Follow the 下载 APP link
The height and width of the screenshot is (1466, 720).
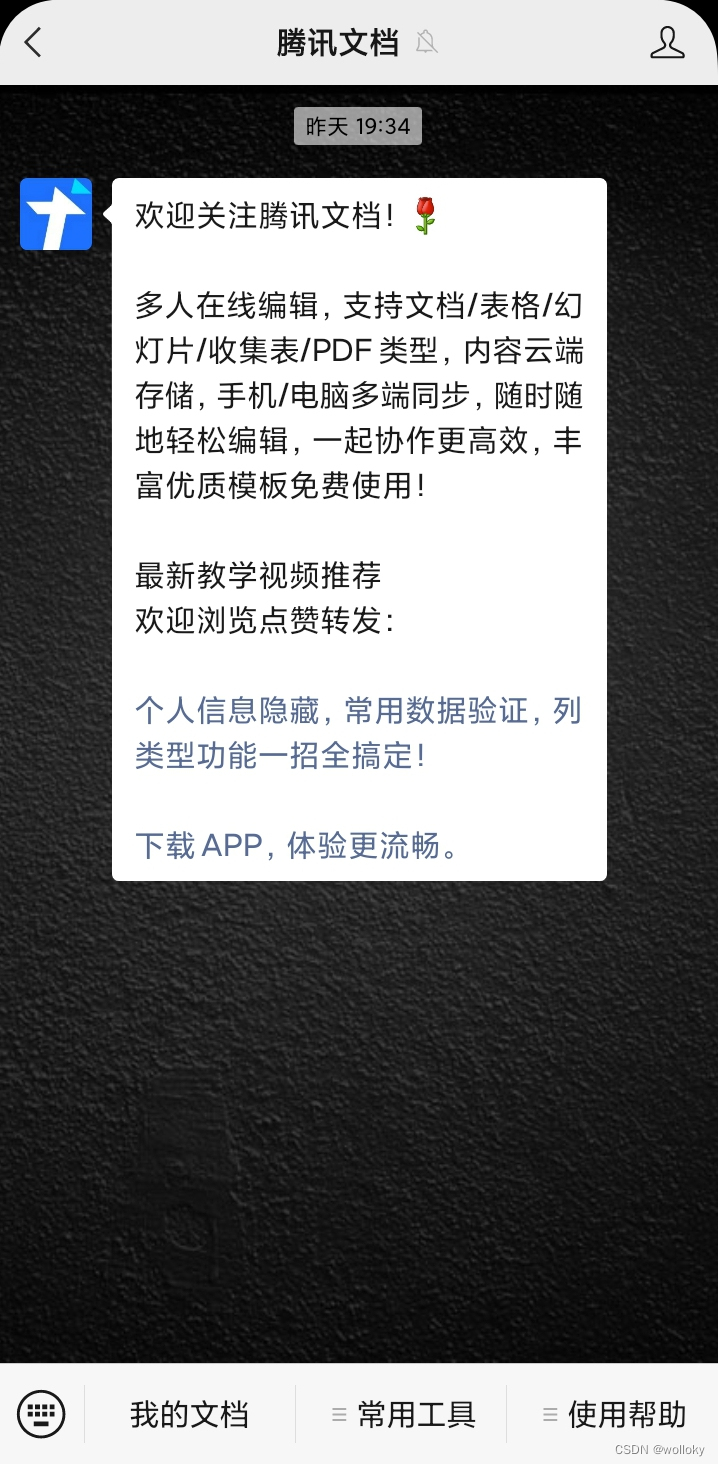click(x=297, y=845)
